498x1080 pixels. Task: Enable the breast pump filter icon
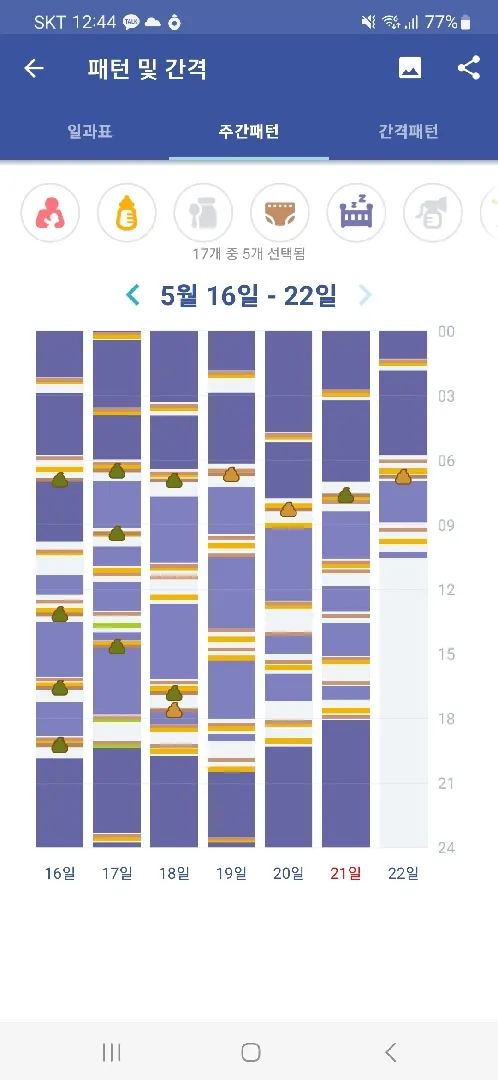pyautogui.click(x=433, y=213)
